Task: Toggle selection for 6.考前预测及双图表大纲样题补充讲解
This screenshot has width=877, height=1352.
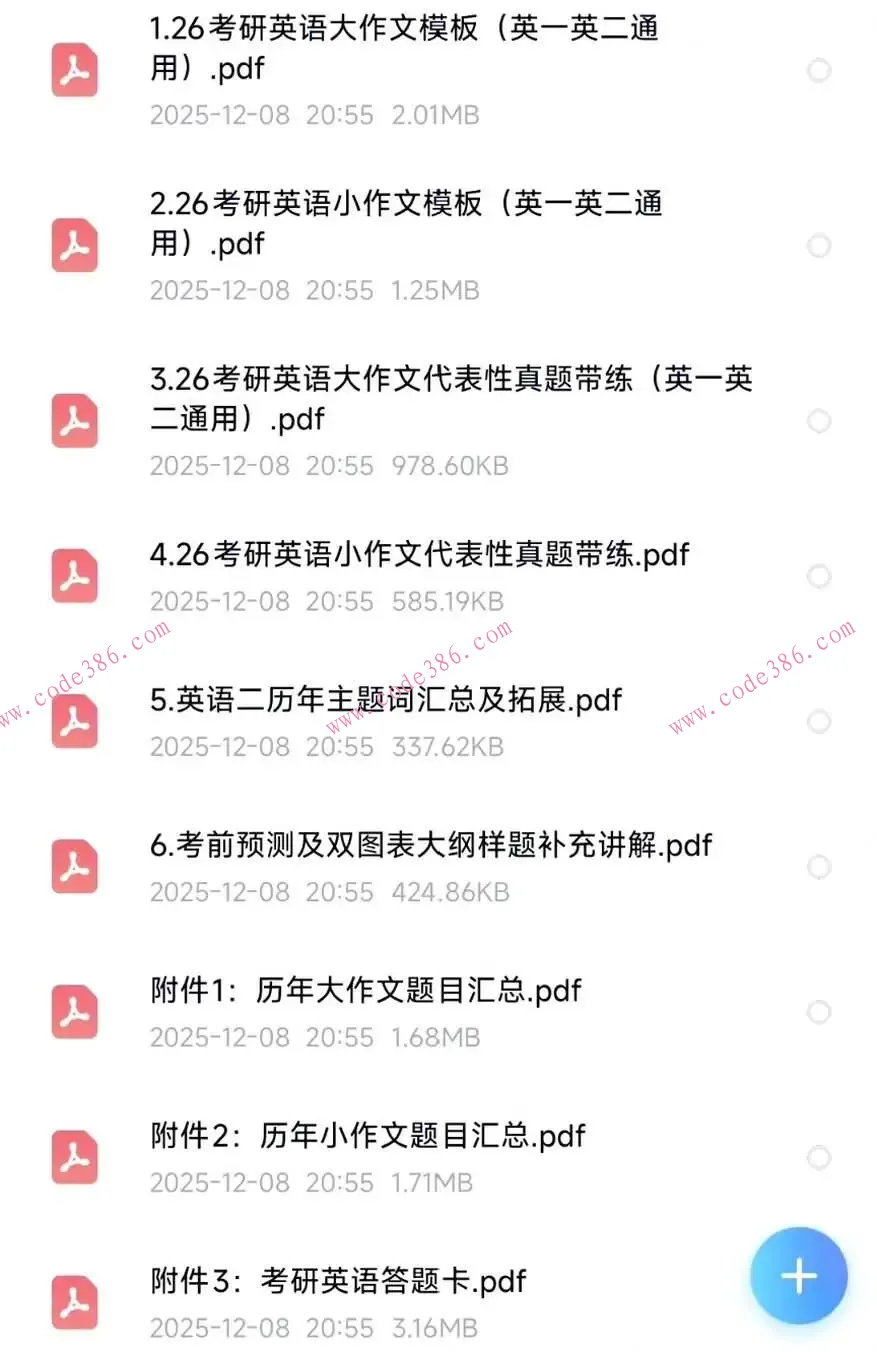Action: pos(820,866)
